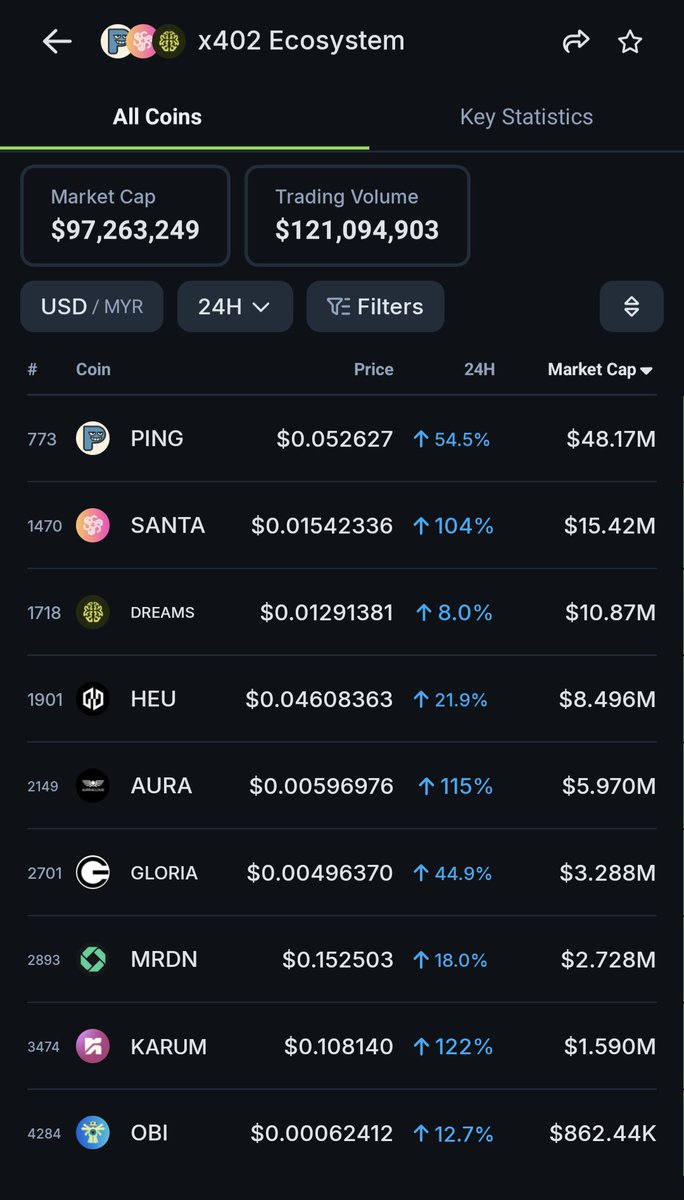Toggle the USD / MYR currency switch
Screen dimensions: 684x1200
[92, 306]
